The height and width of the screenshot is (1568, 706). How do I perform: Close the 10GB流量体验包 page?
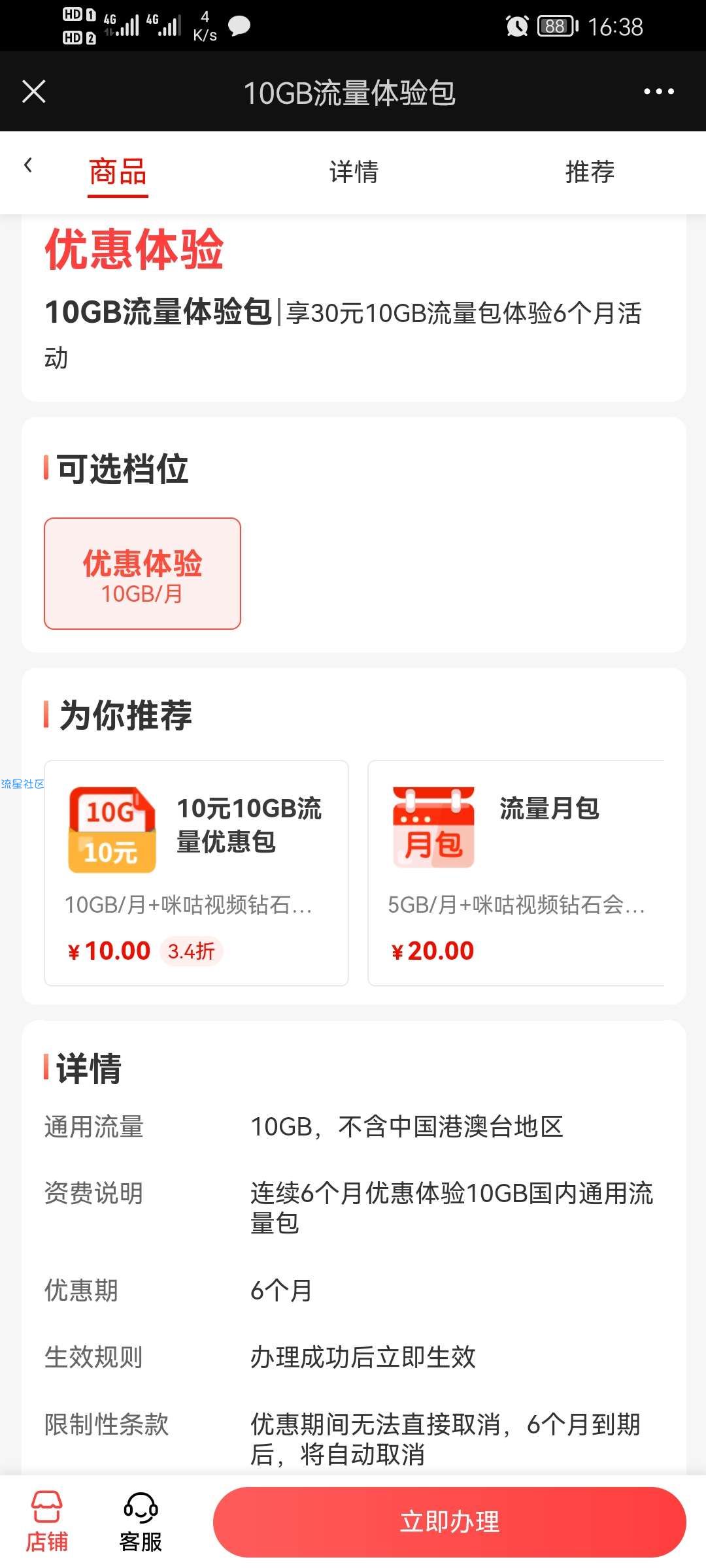(34, 91)
